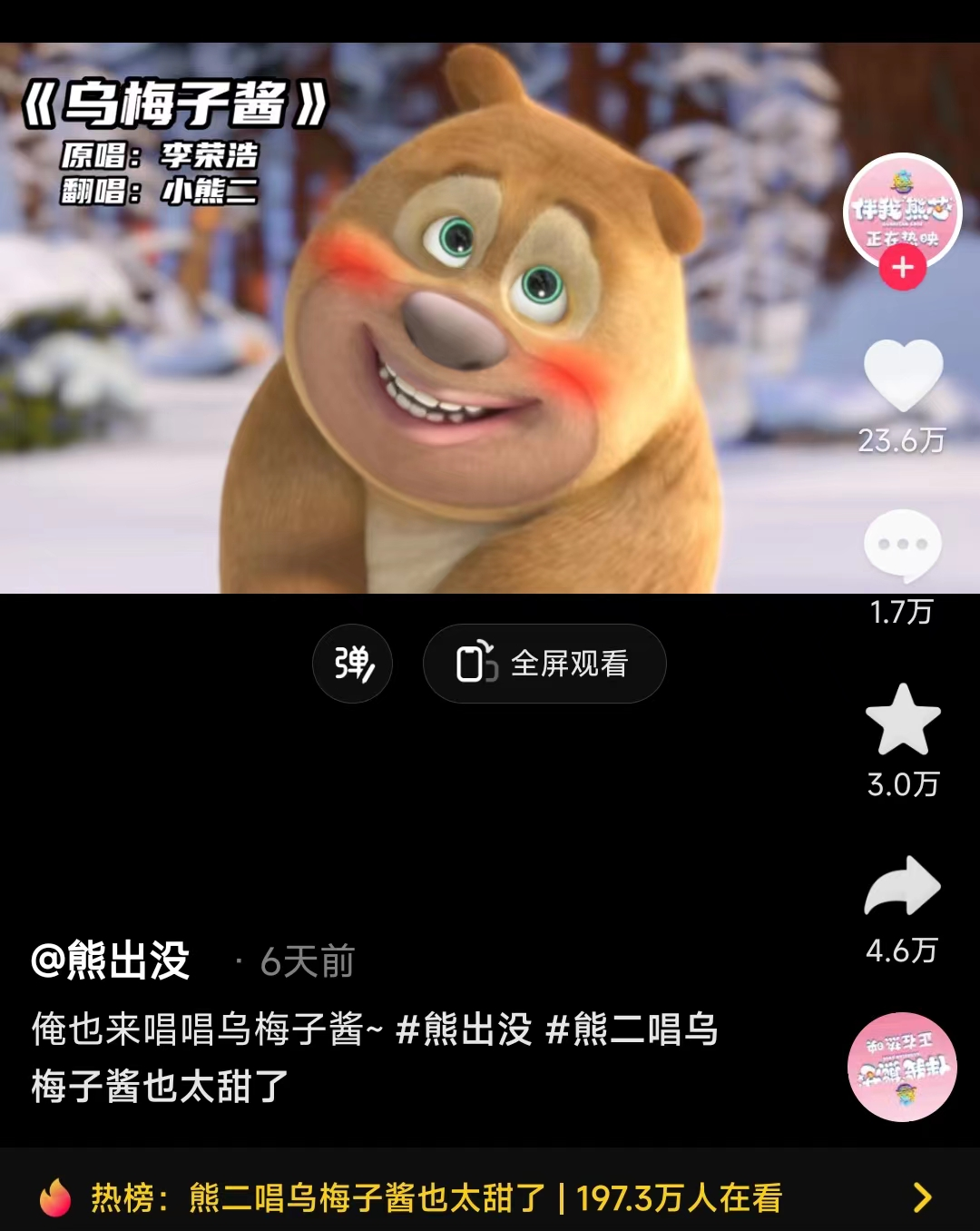Screen dimensions: 980x1231
Task: Share this video with the arrow
Action: pyautogui.click(x=902, y=886)
